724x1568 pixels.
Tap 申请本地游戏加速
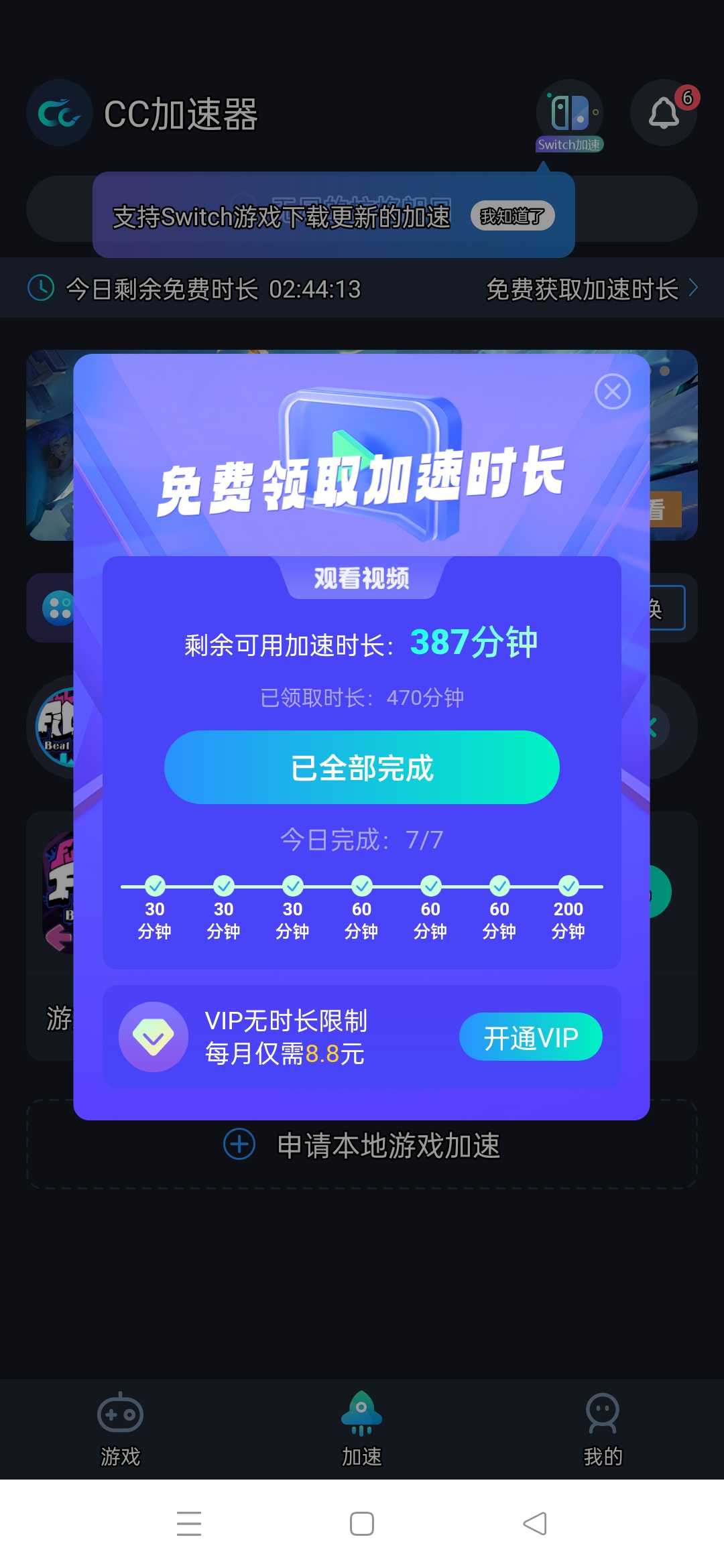[x=362, y=1145]
